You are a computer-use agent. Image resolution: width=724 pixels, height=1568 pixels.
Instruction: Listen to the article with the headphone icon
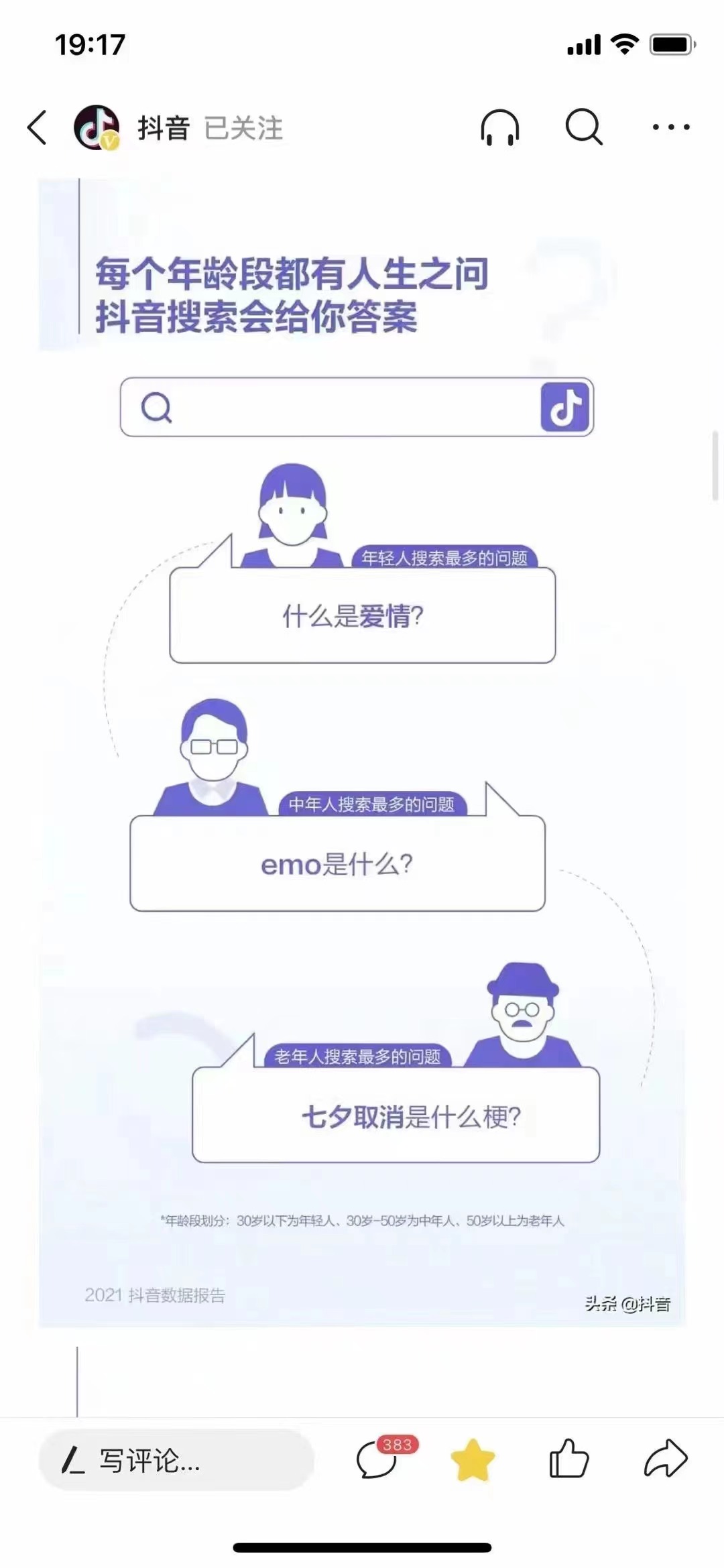coord(500,127)
